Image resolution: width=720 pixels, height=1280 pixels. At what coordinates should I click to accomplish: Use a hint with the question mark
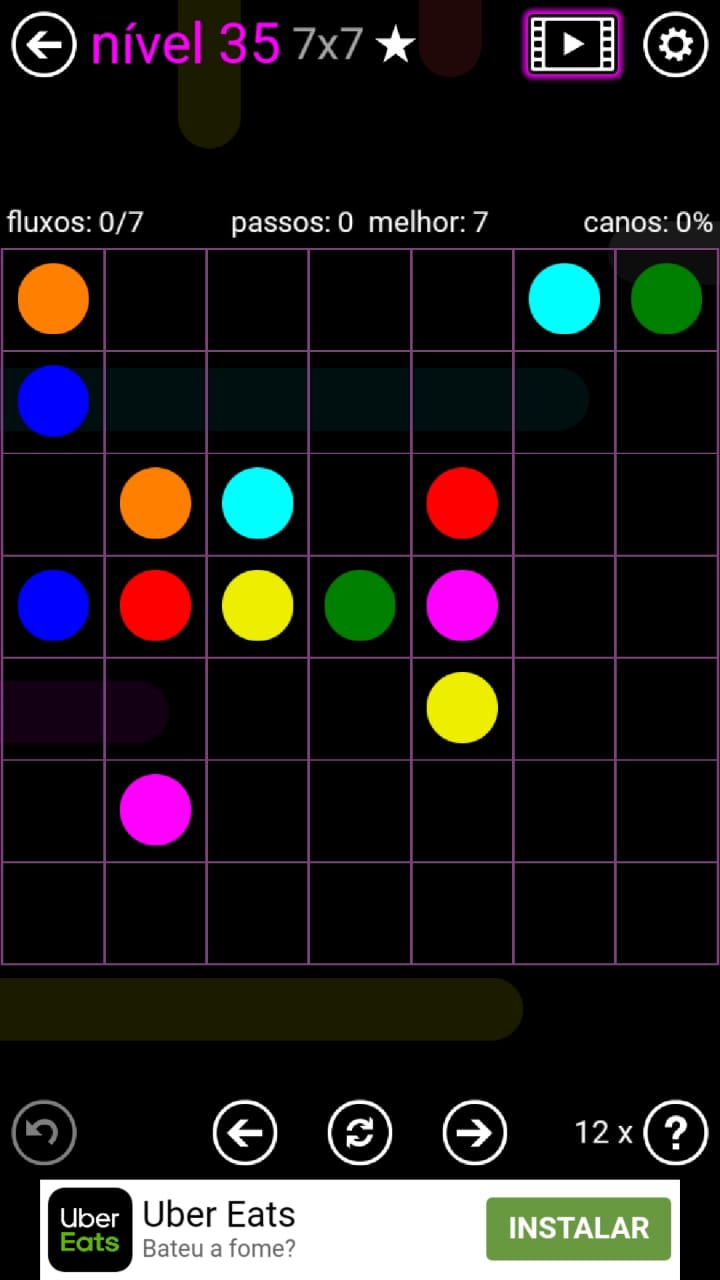[x=676, y=1132]
